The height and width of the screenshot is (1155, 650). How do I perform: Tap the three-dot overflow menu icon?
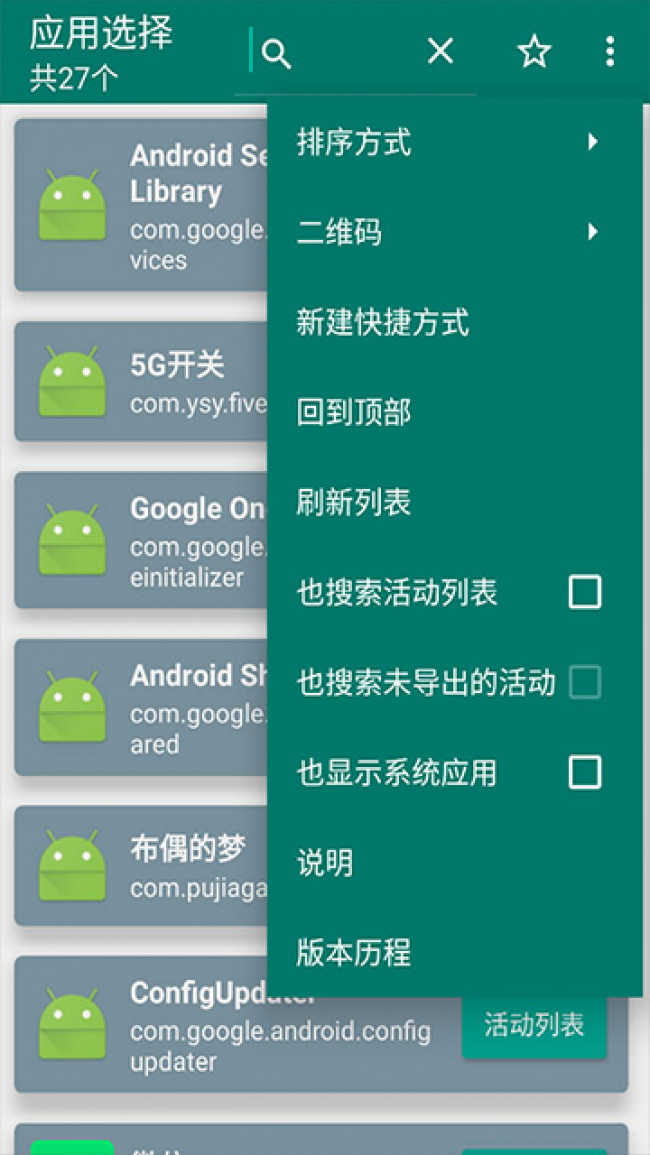610,52
